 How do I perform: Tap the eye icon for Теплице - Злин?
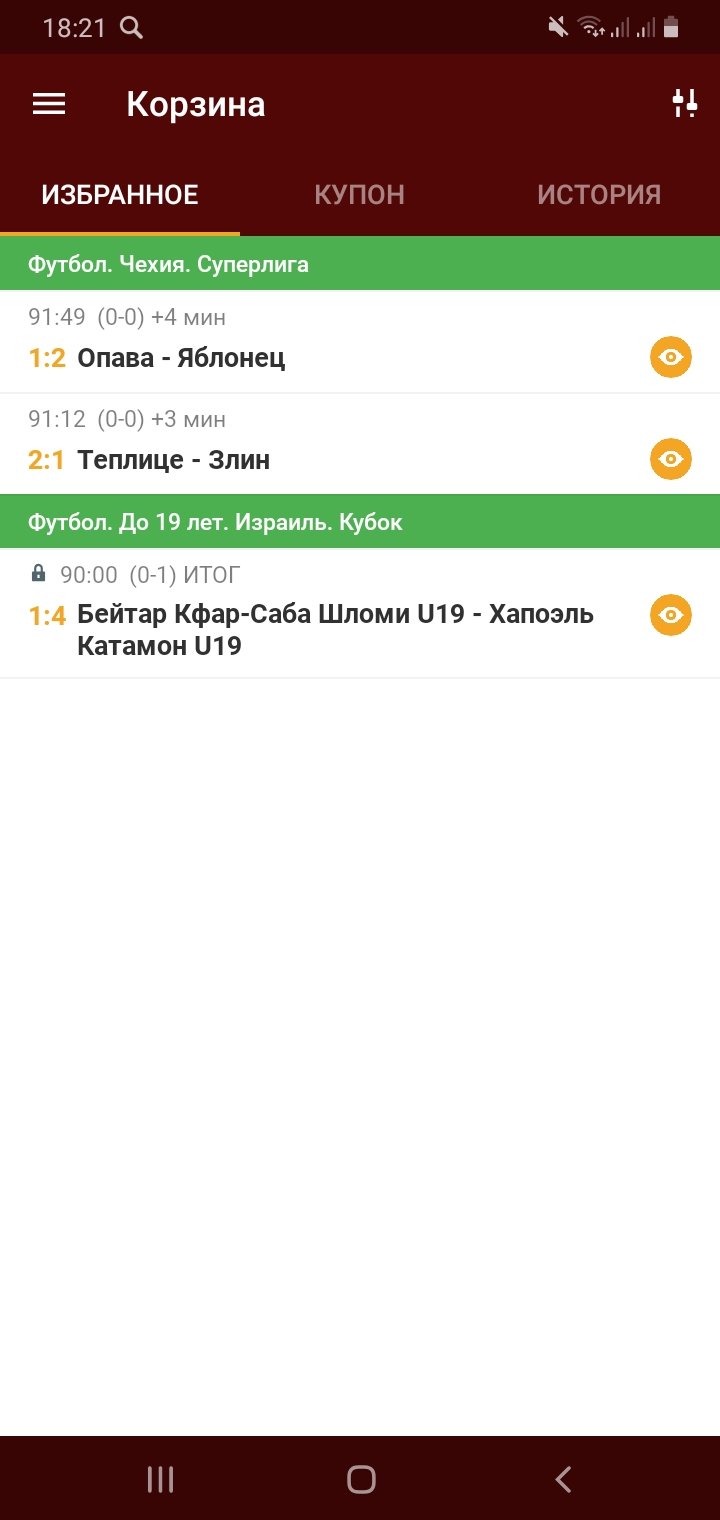pos(671,459)
